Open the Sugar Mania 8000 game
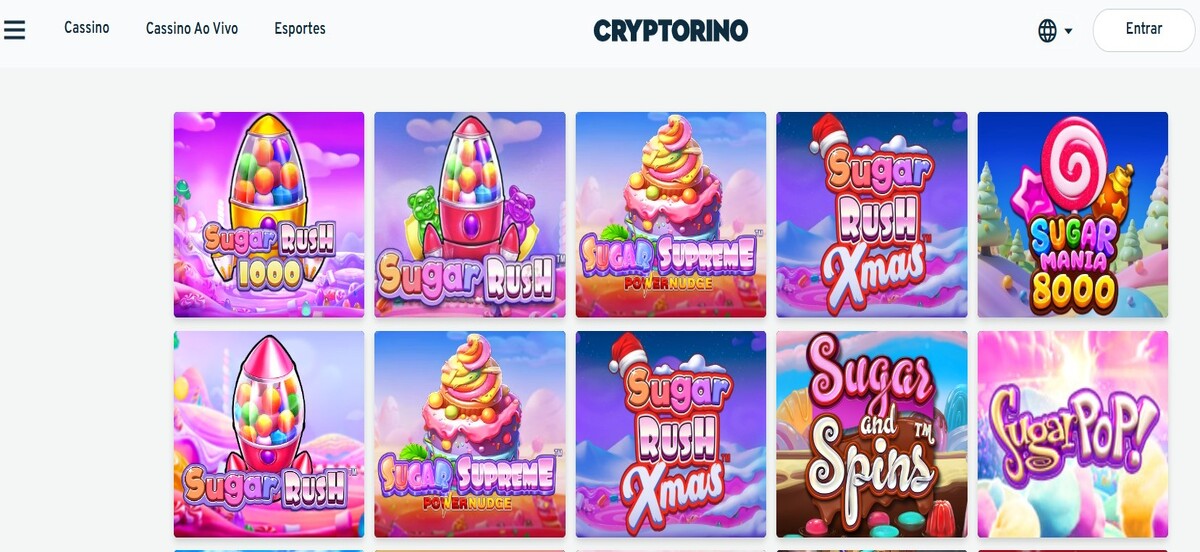Viewport: 1200px width, 552px height. point(1072,214)
